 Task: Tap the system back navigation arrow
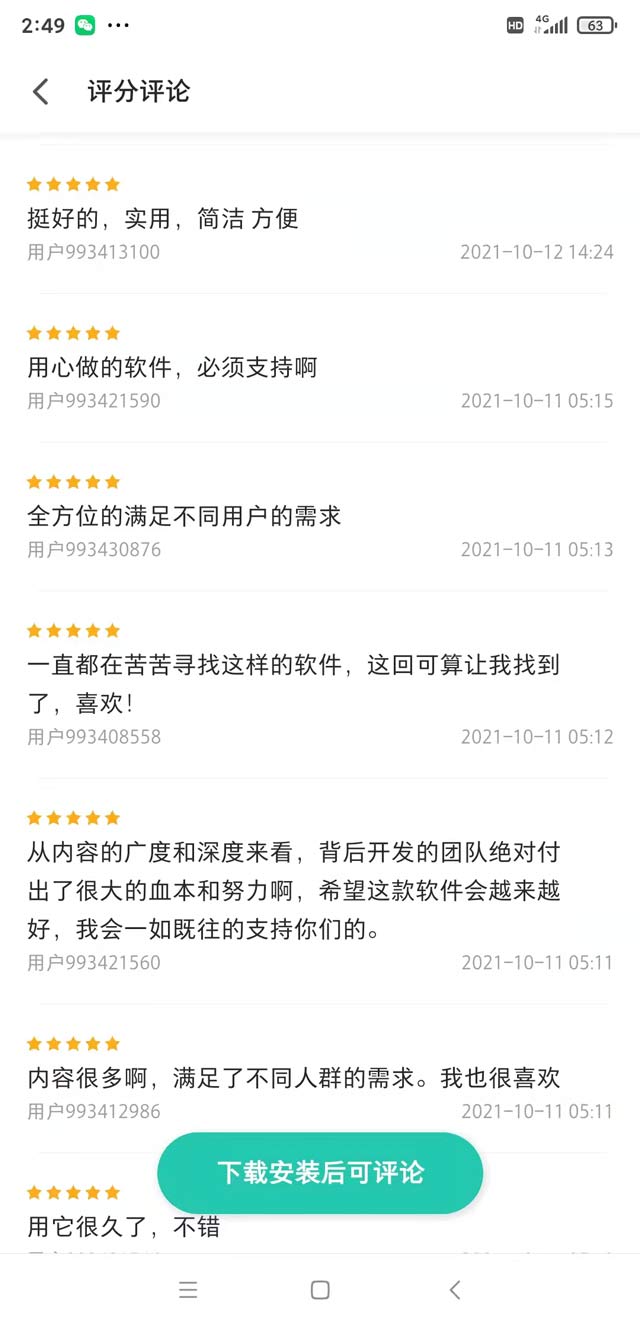[454, 1290]
